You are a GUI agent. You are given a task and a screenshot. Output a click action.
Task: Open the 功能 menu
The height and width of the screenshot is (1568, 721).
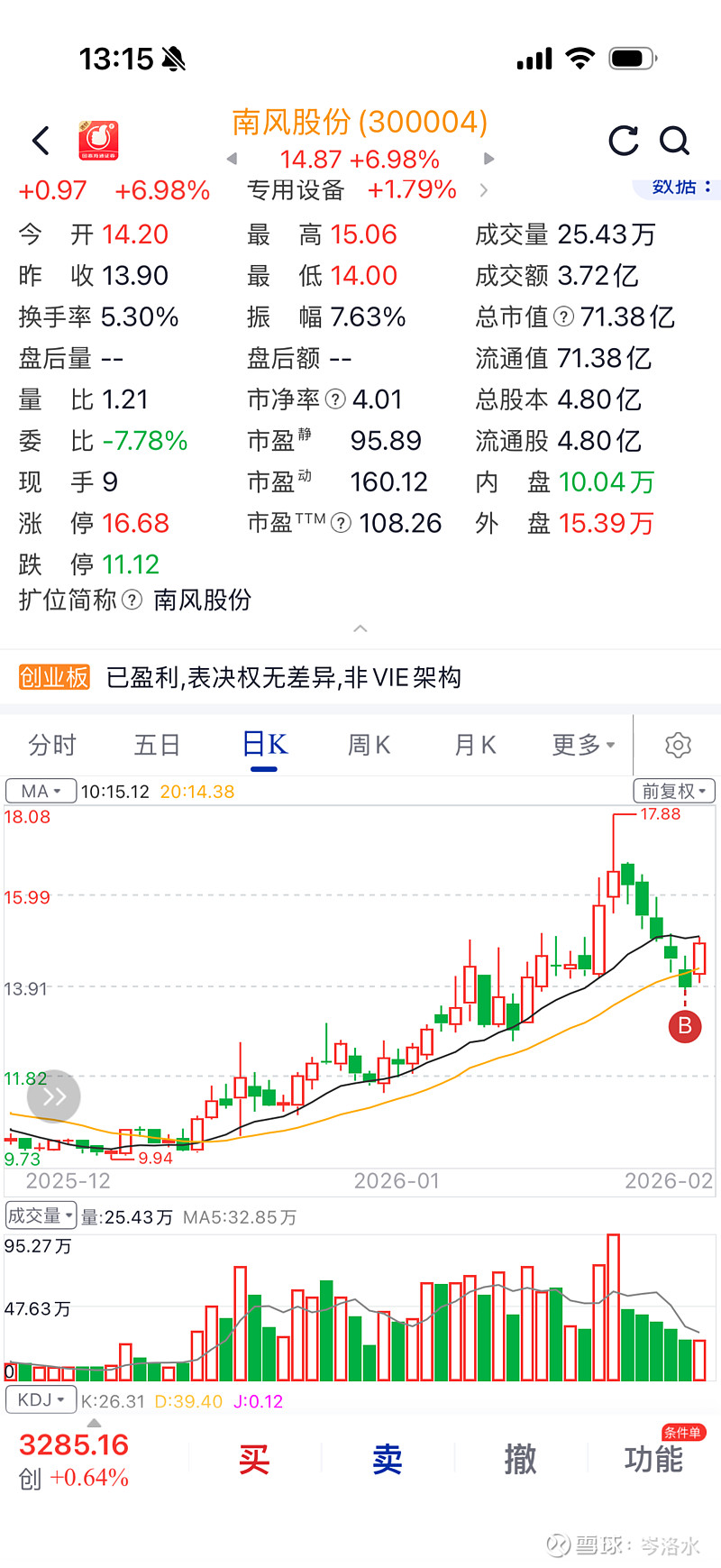pos(653,1458)
